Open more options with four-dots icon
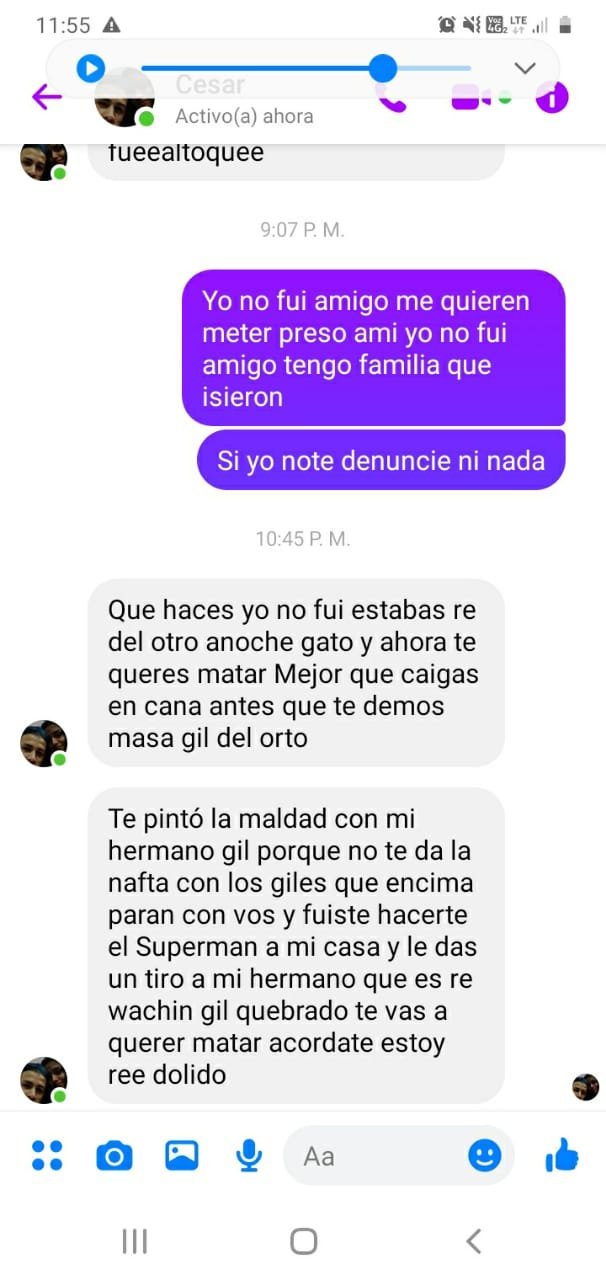This screenshot has width=606, height=1280. [x=47, y=1156]
